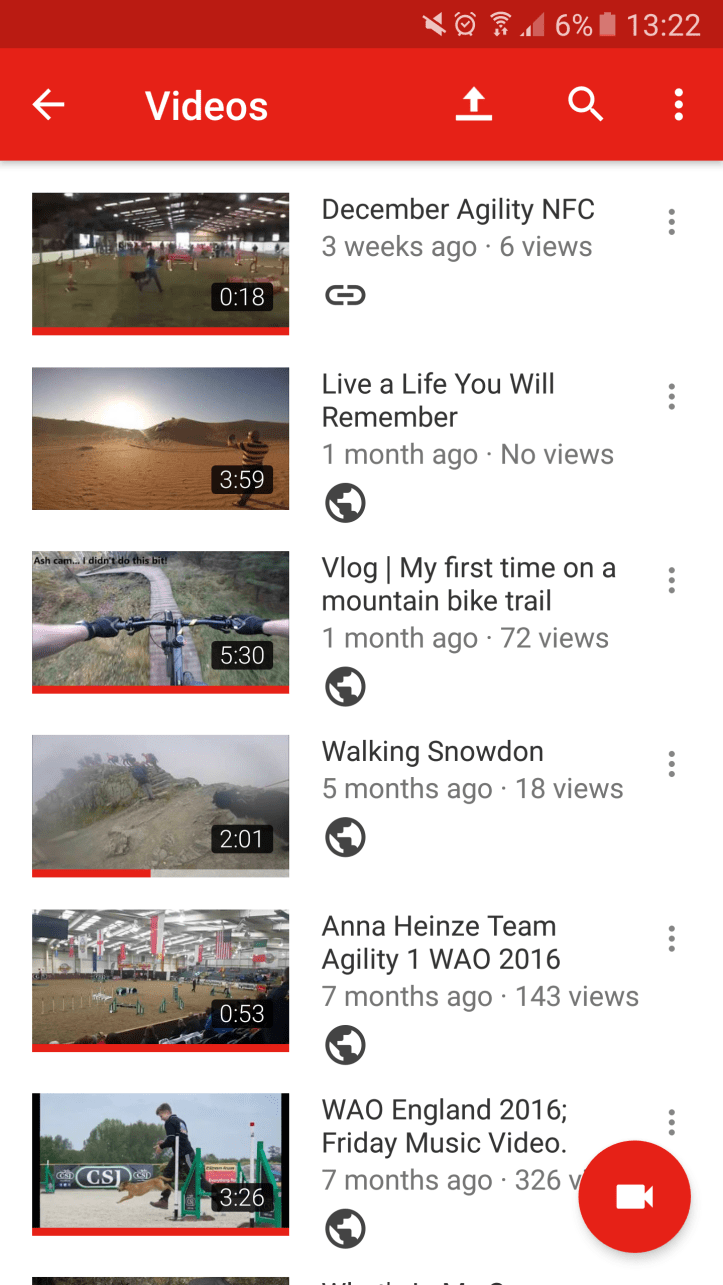Play Anna Heinze Team Agility 1 video
The height and width of the screenshot is (1285, 723).
pos(160,979)
